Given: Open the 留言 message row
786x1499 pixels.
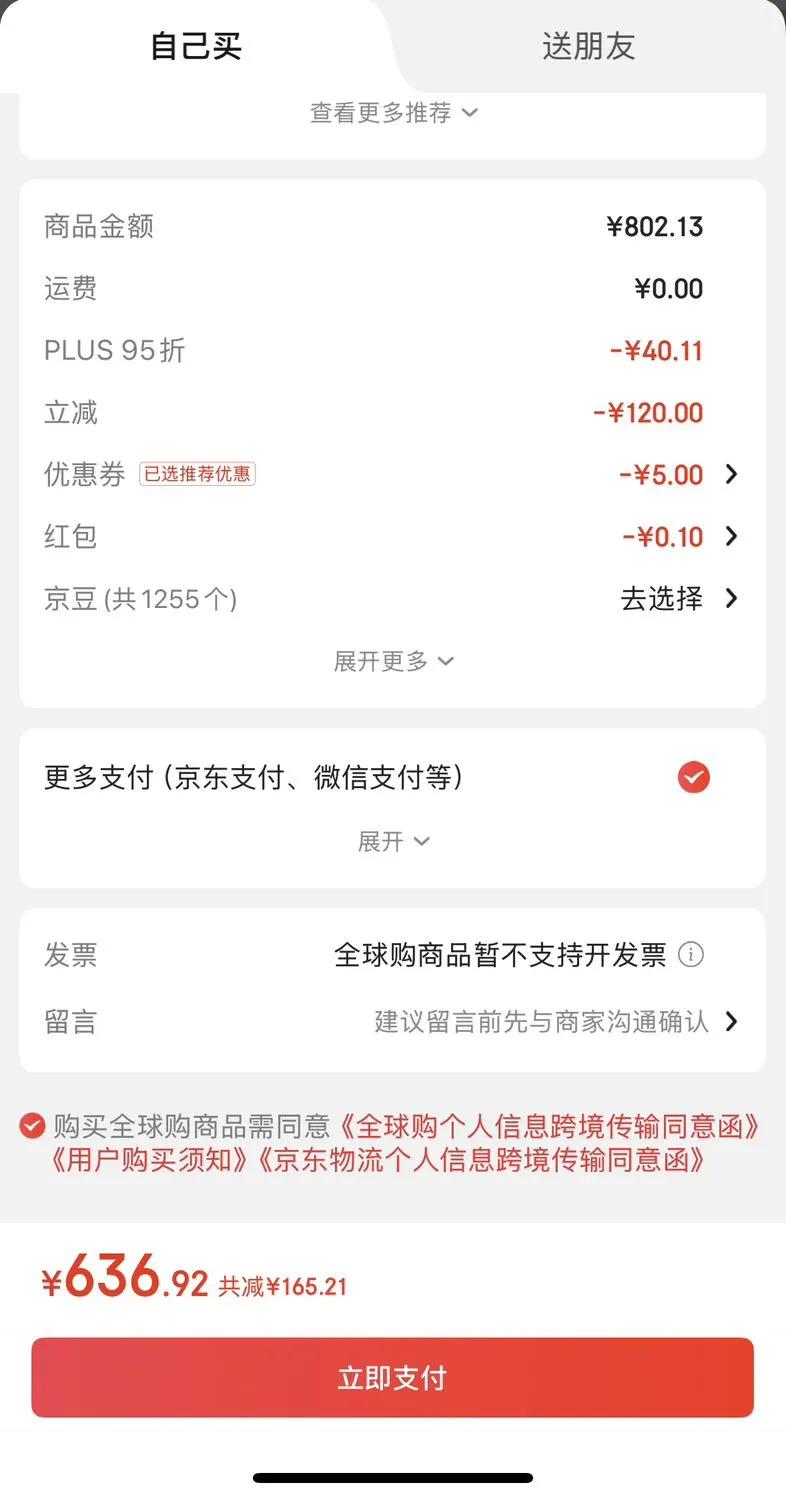Looking at the screenshot, I should tap(392, 1021).
